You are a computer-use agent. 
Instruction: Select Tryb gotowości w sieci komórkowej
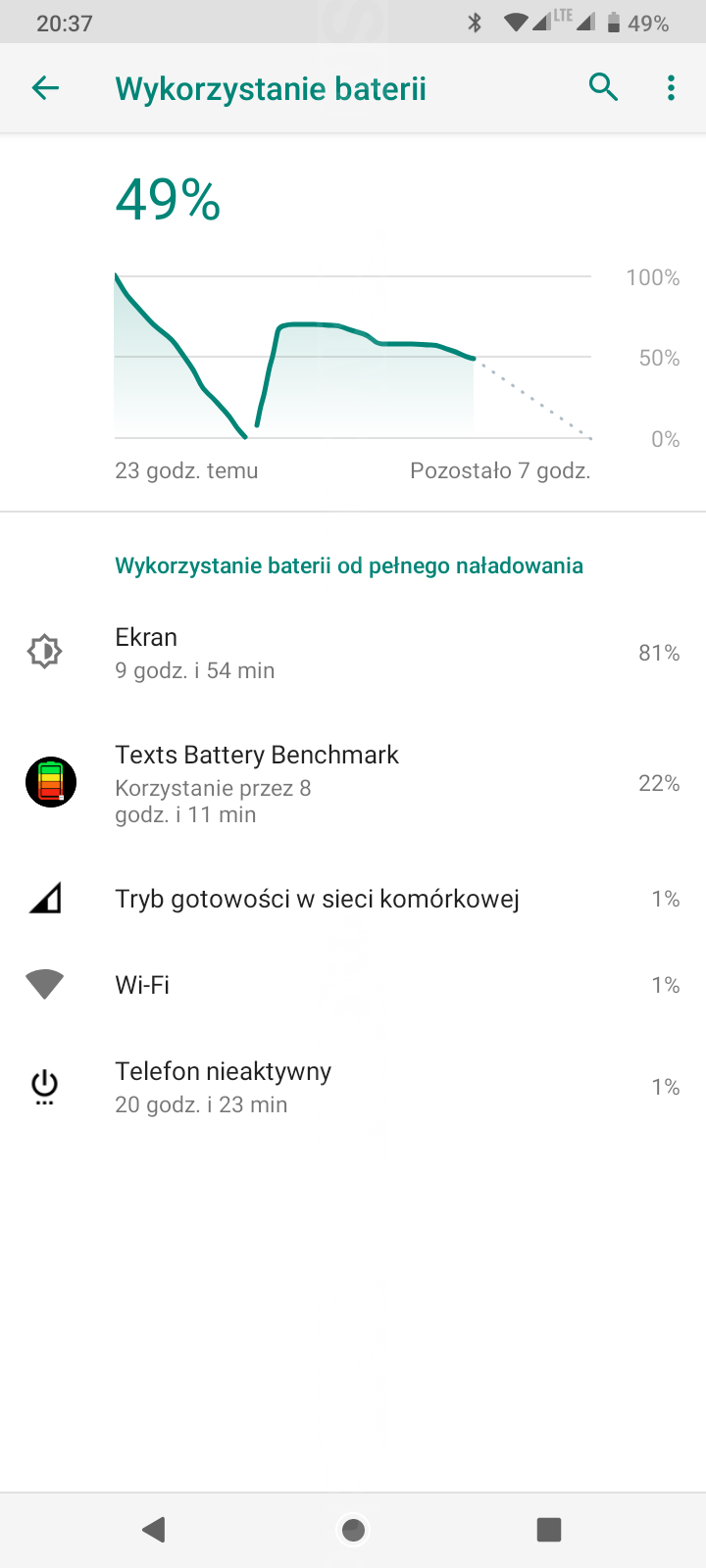(x=353, y=899)
